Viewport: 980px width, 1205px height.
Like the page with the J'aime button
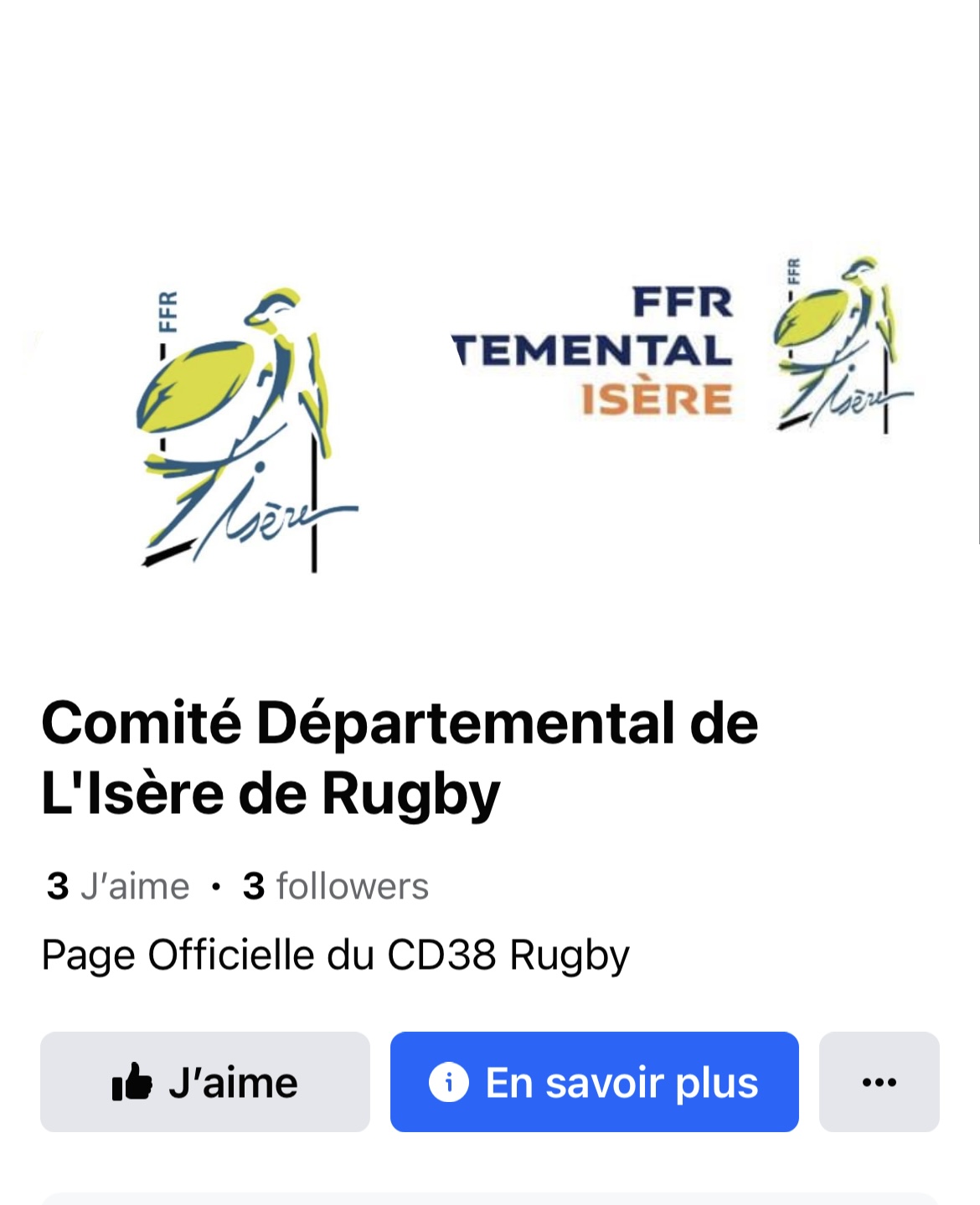point(205,1082)
